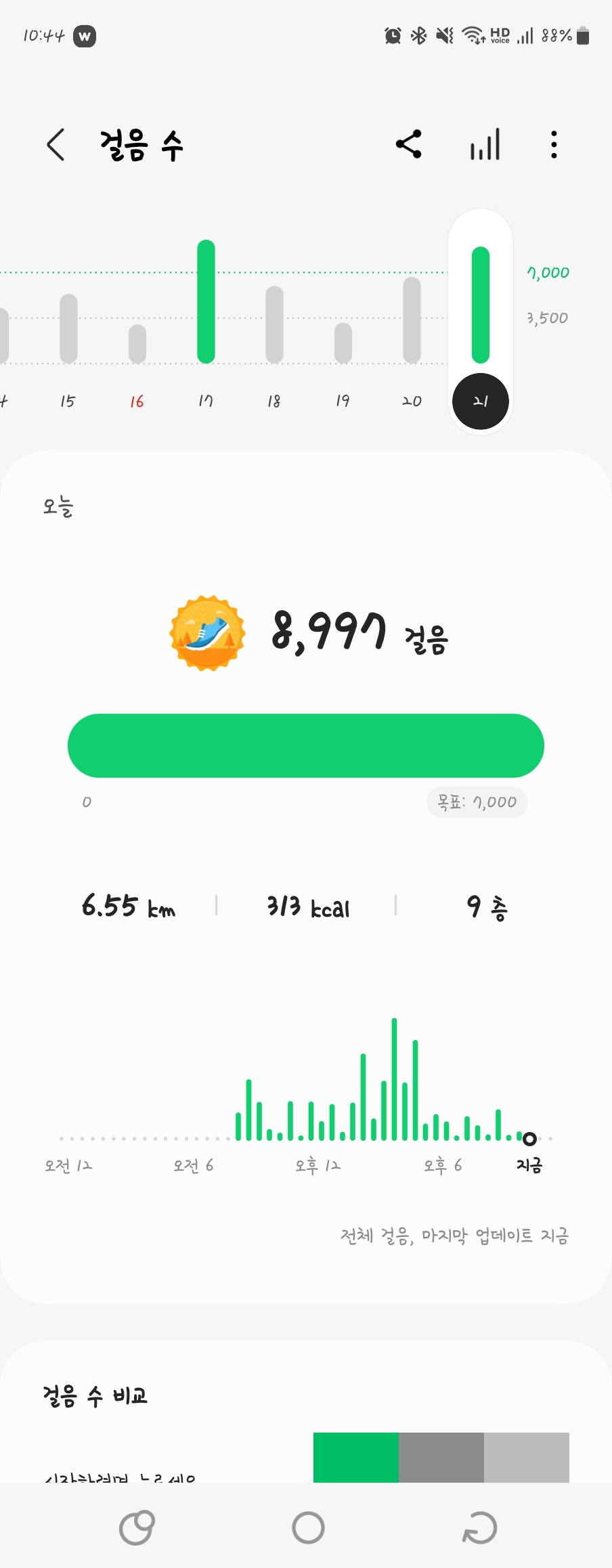Go back from the 걸음 수 screen
This screenshot has height=1568, width=612.
(x=56, y=145)
